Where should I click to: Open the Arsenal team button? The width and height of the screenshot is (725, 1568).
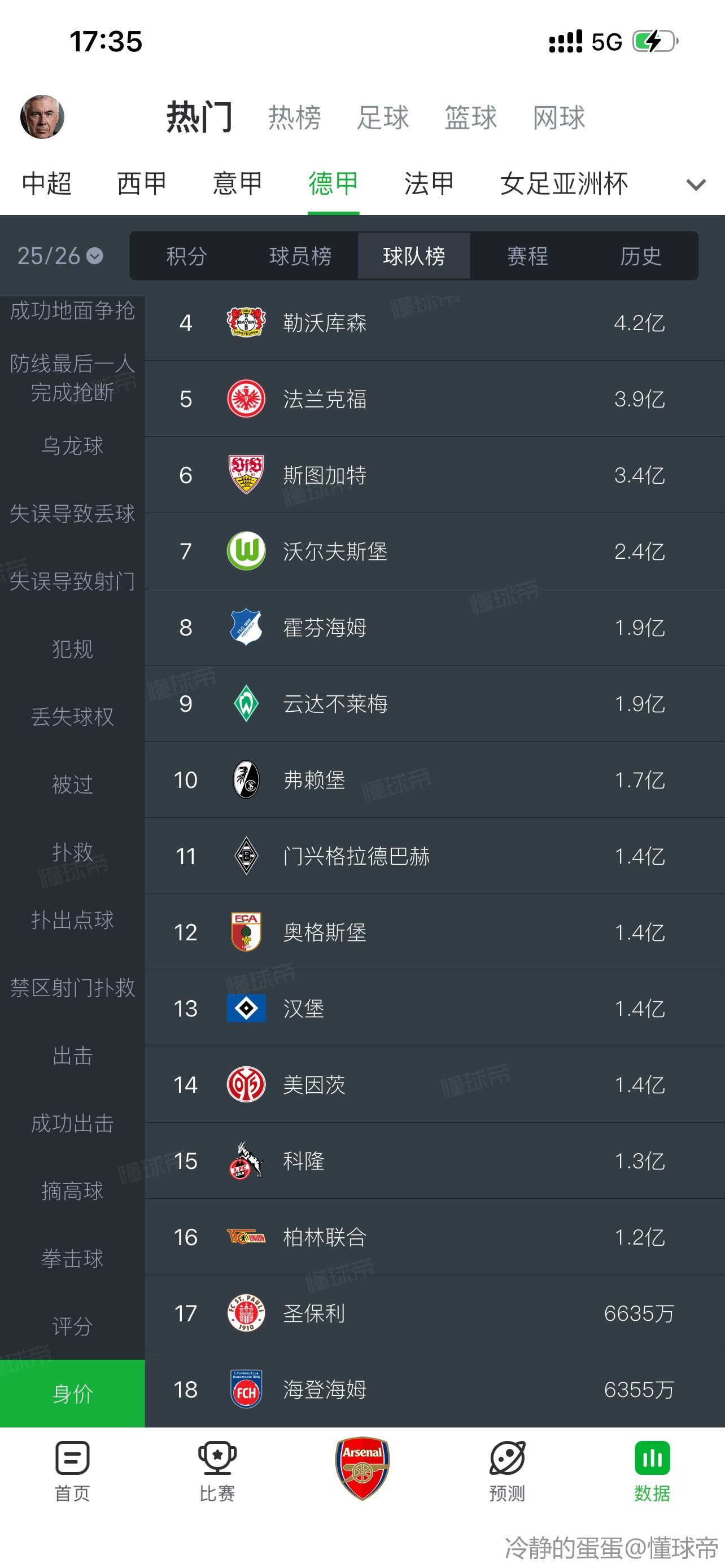pos(362,1468)
